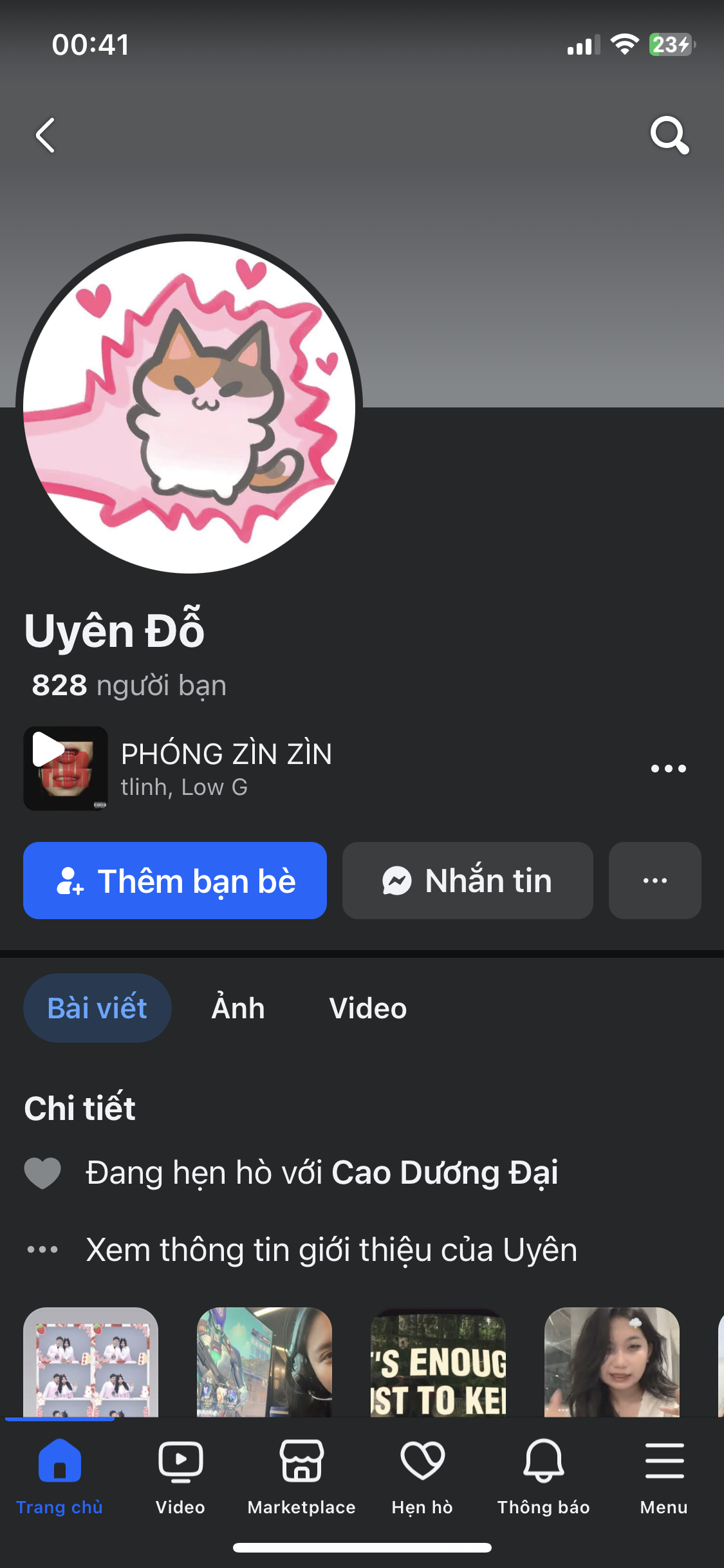
Task: Open Cao Dương Đại's profile link
Action: click(x=444, y=1173)
